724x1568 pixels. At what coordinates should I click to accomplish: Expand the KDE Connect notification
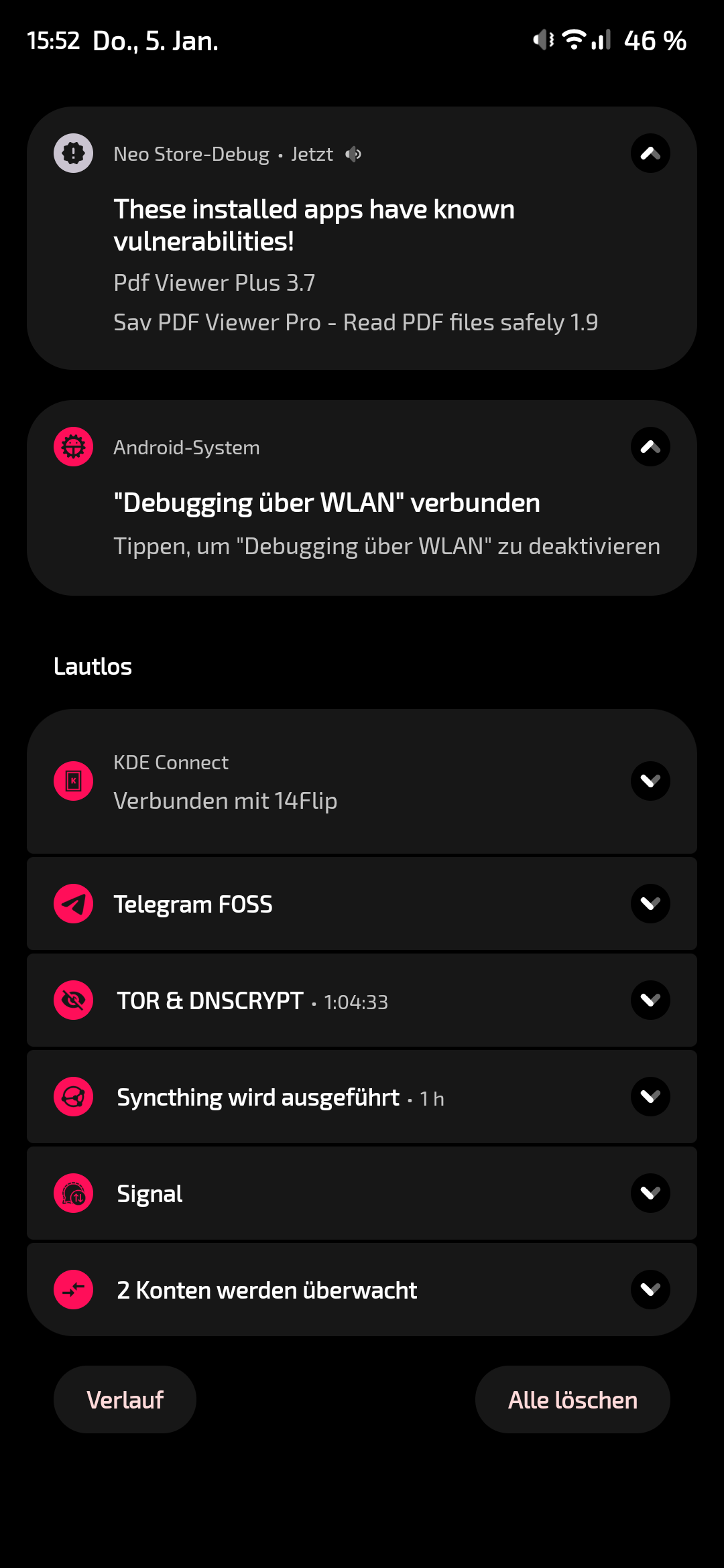[650, 781]
